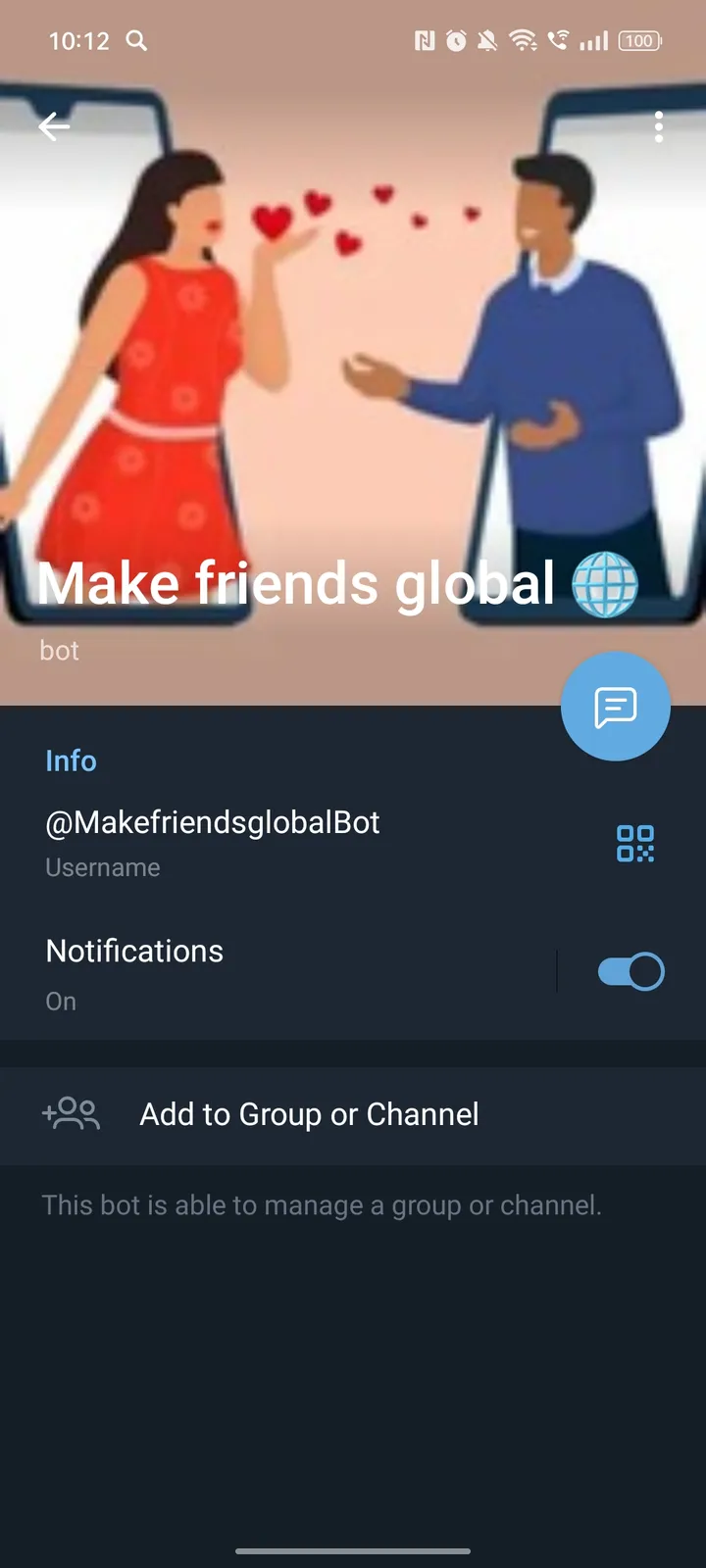Open the QR code for the bot username
This screenshot has height=1568, width=706.
click(637, 842)
